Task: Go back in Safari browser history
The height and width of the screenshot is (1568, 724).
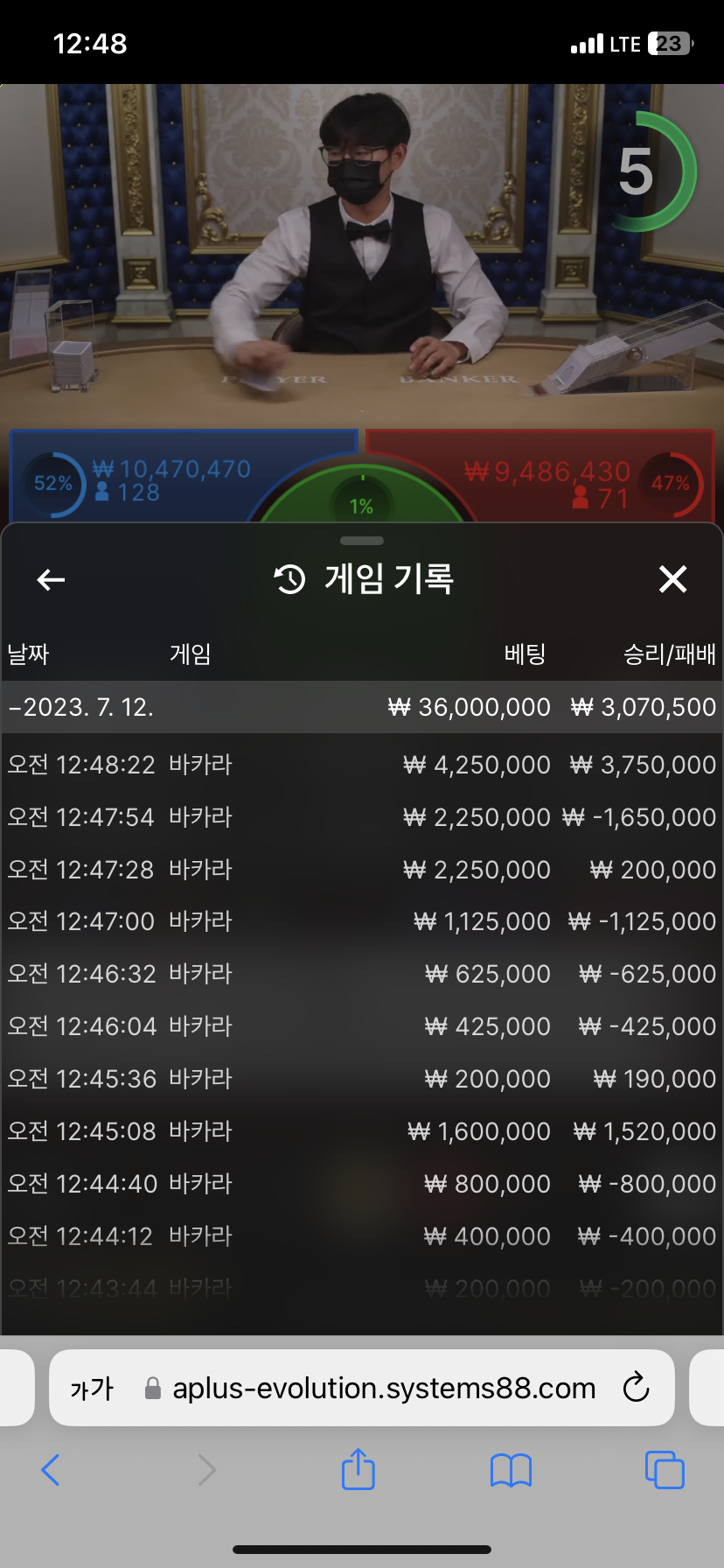Action: (x=51, y=1470)
